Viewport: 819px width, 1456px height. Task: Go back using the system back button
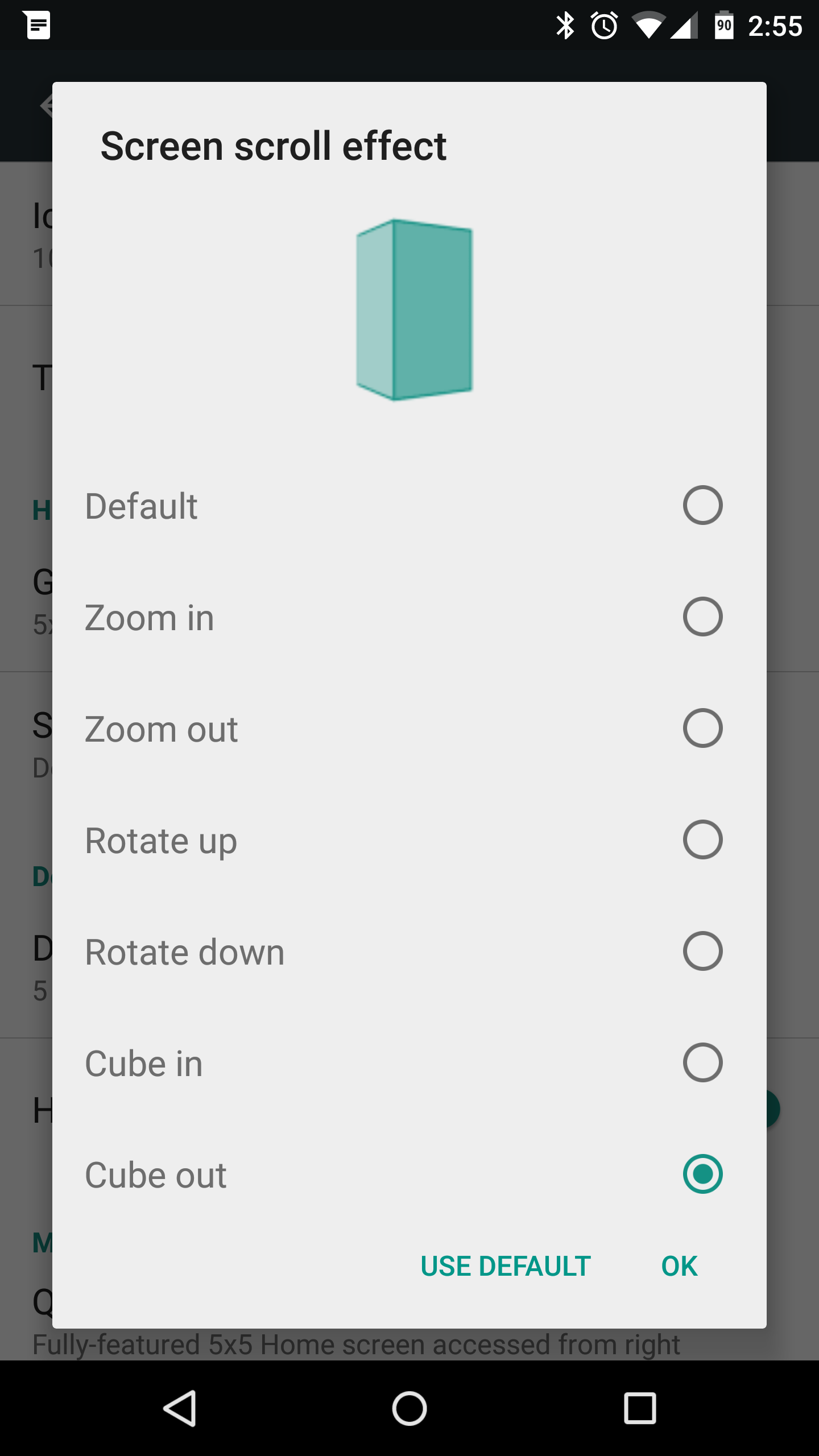tap(181, 1408)
